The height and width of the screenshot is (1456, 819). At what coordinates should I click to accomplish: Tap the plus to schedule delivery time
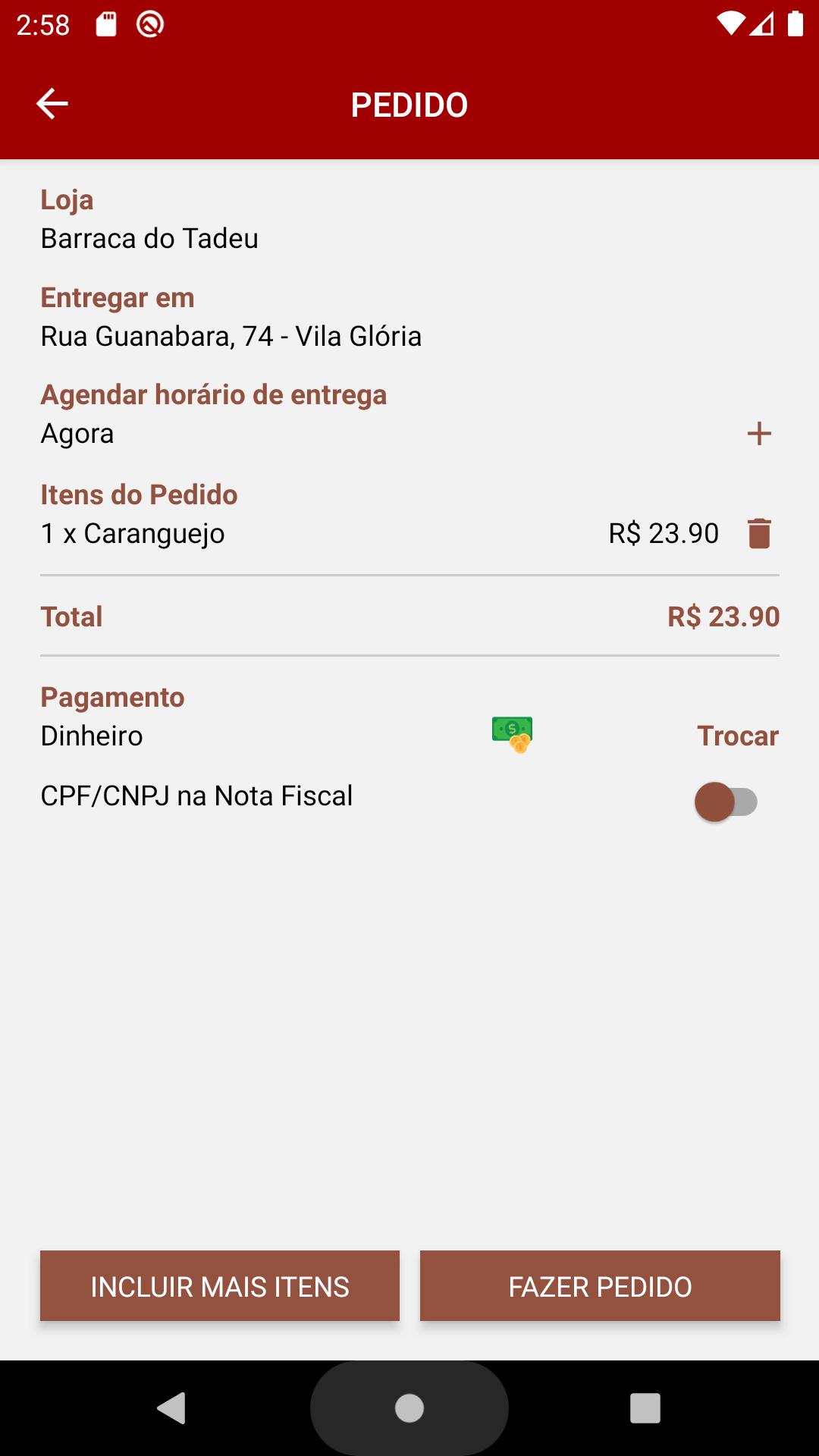point(759,434)
